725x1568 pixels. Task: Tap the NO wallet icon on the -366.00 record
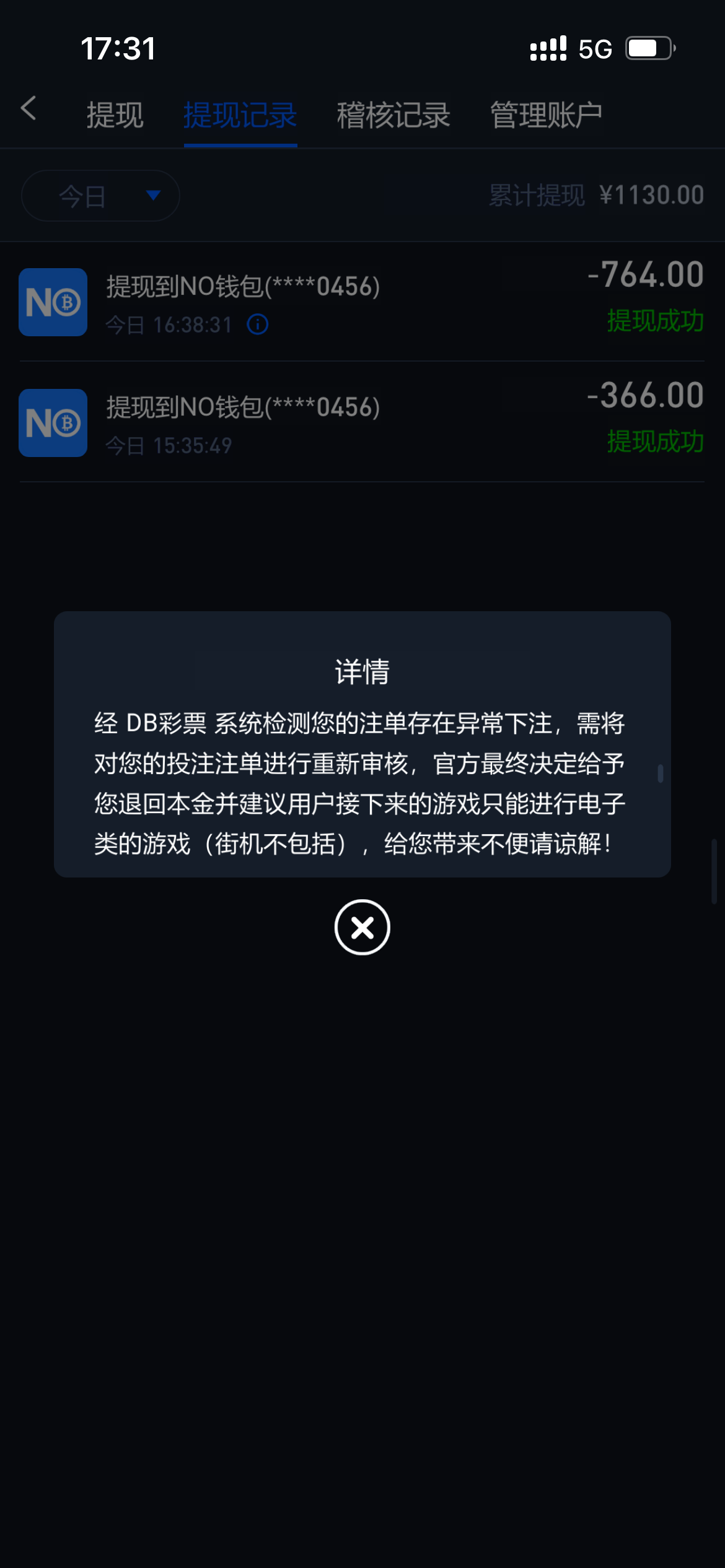pyautogui.click(x=53, y=422)
